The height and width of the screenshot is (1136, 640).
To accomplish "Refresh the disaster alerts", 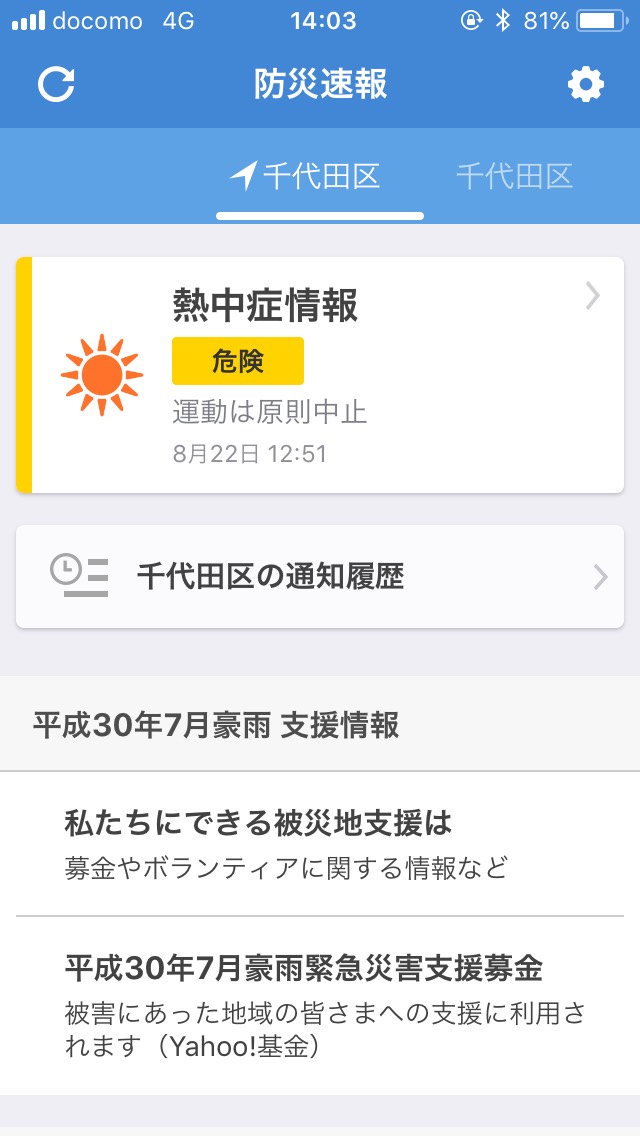I will tap(57, 84).
